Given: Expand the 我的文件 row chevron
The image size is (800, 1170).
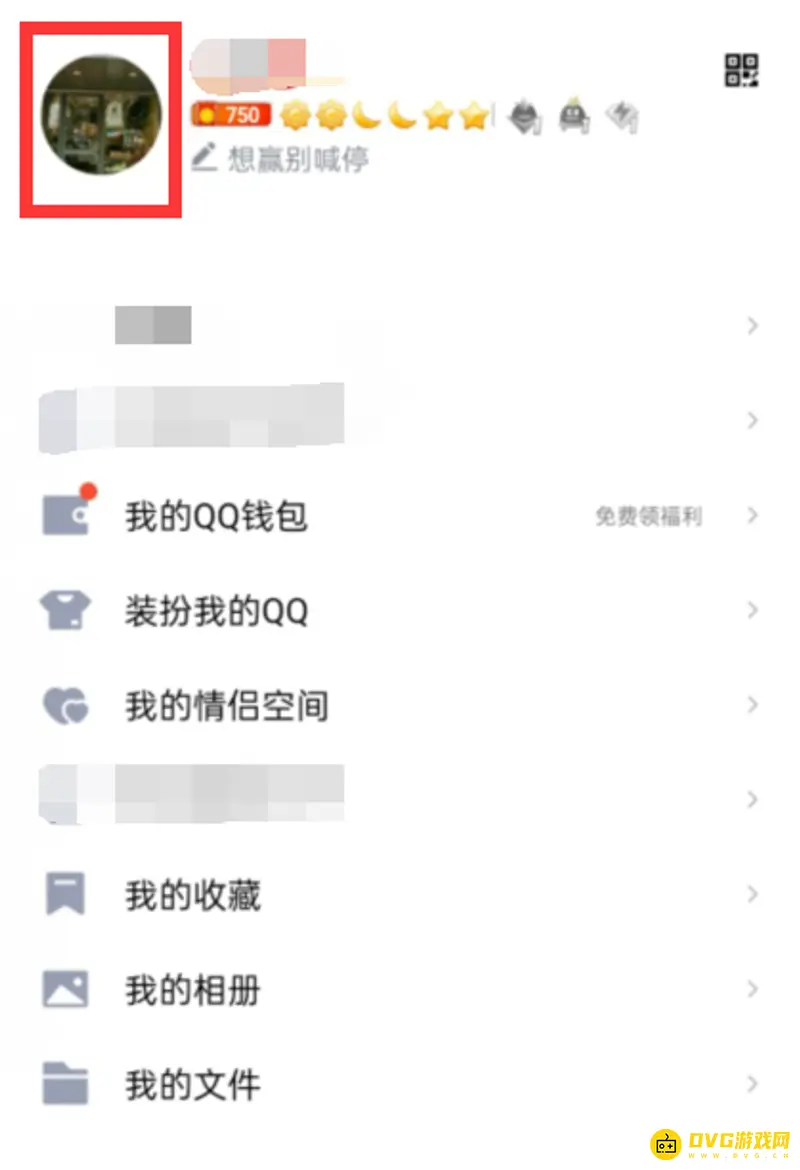Looking at the screenshot, I should coord(752,1083).
